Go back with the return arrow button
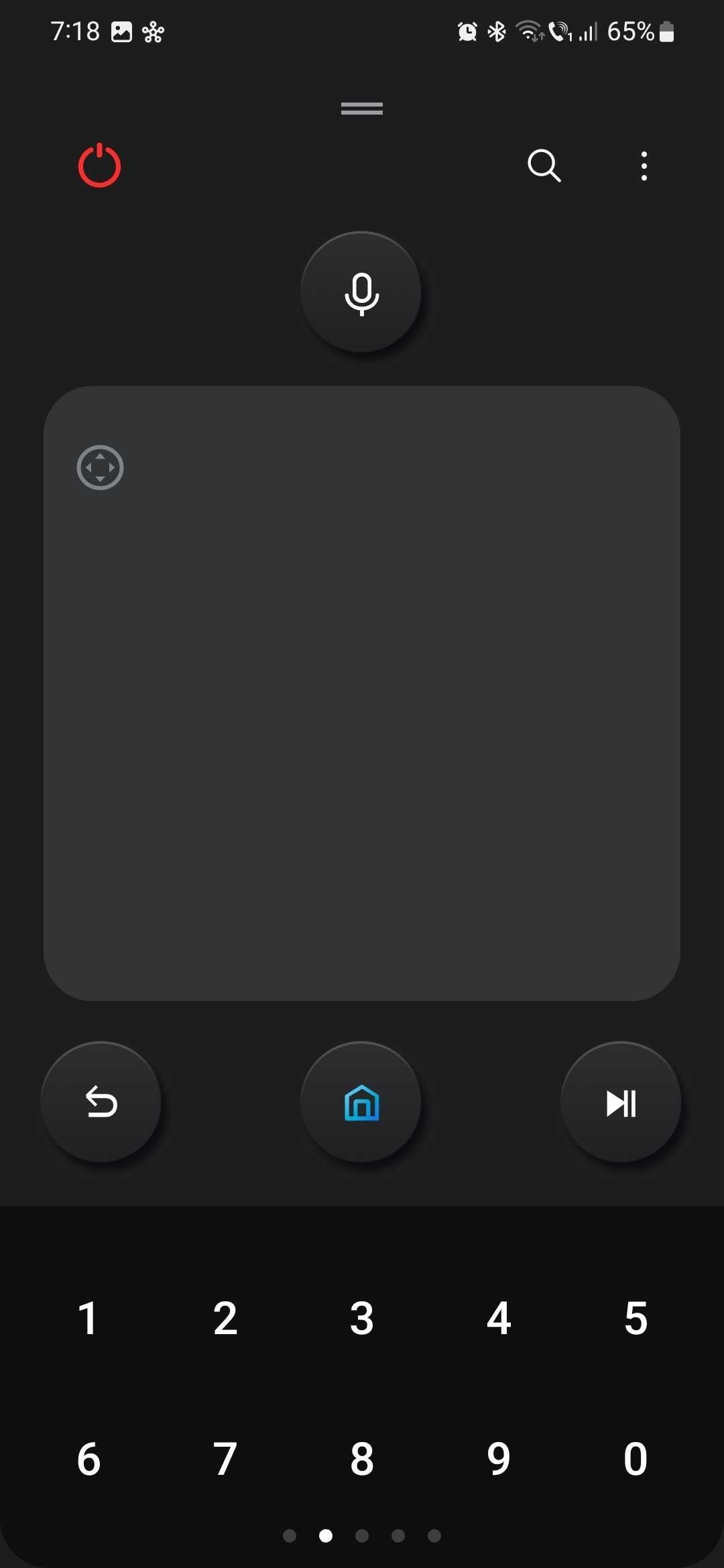 101,1102
